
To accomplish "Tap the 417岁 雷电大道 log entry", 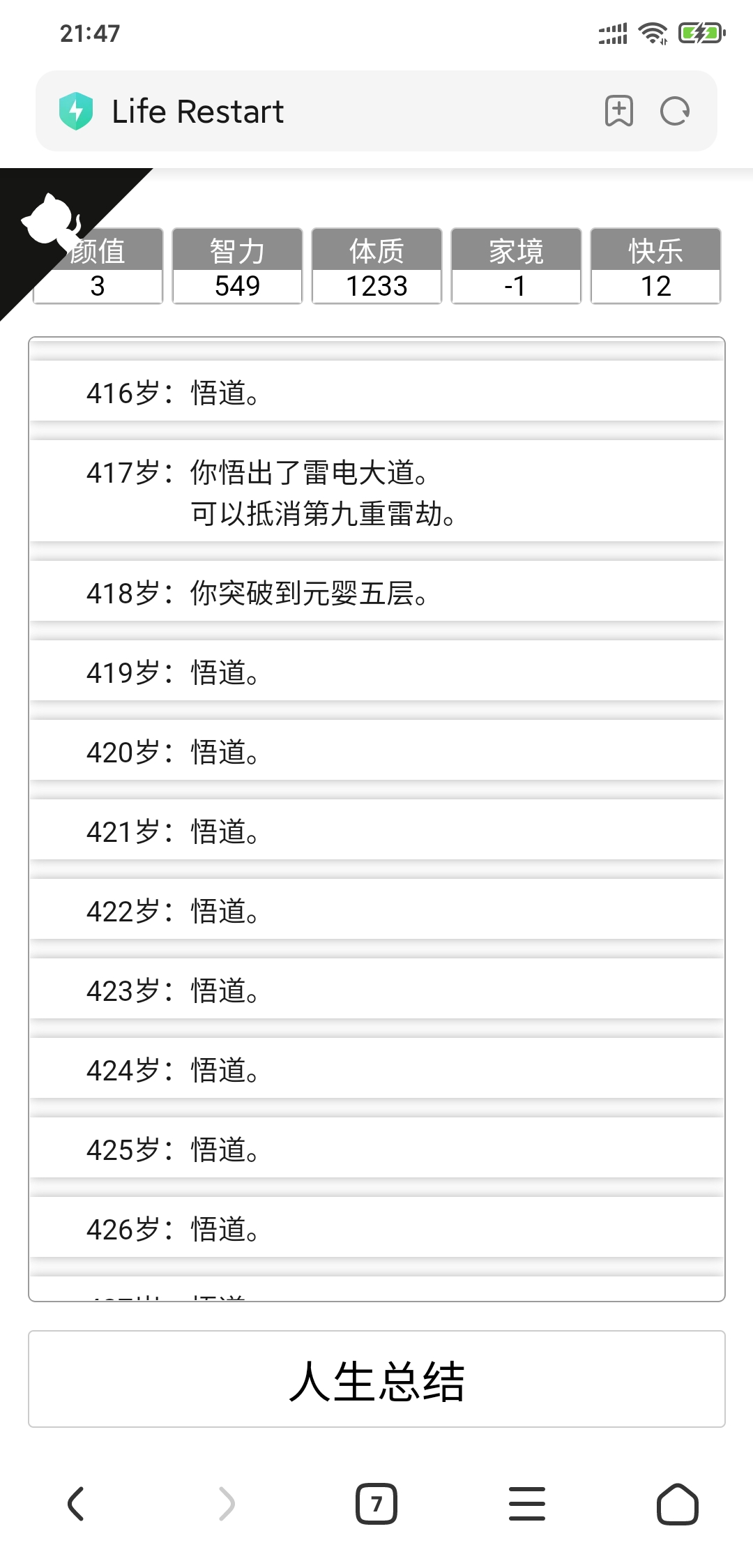I will pyautogui.click(x=376, y=492).
